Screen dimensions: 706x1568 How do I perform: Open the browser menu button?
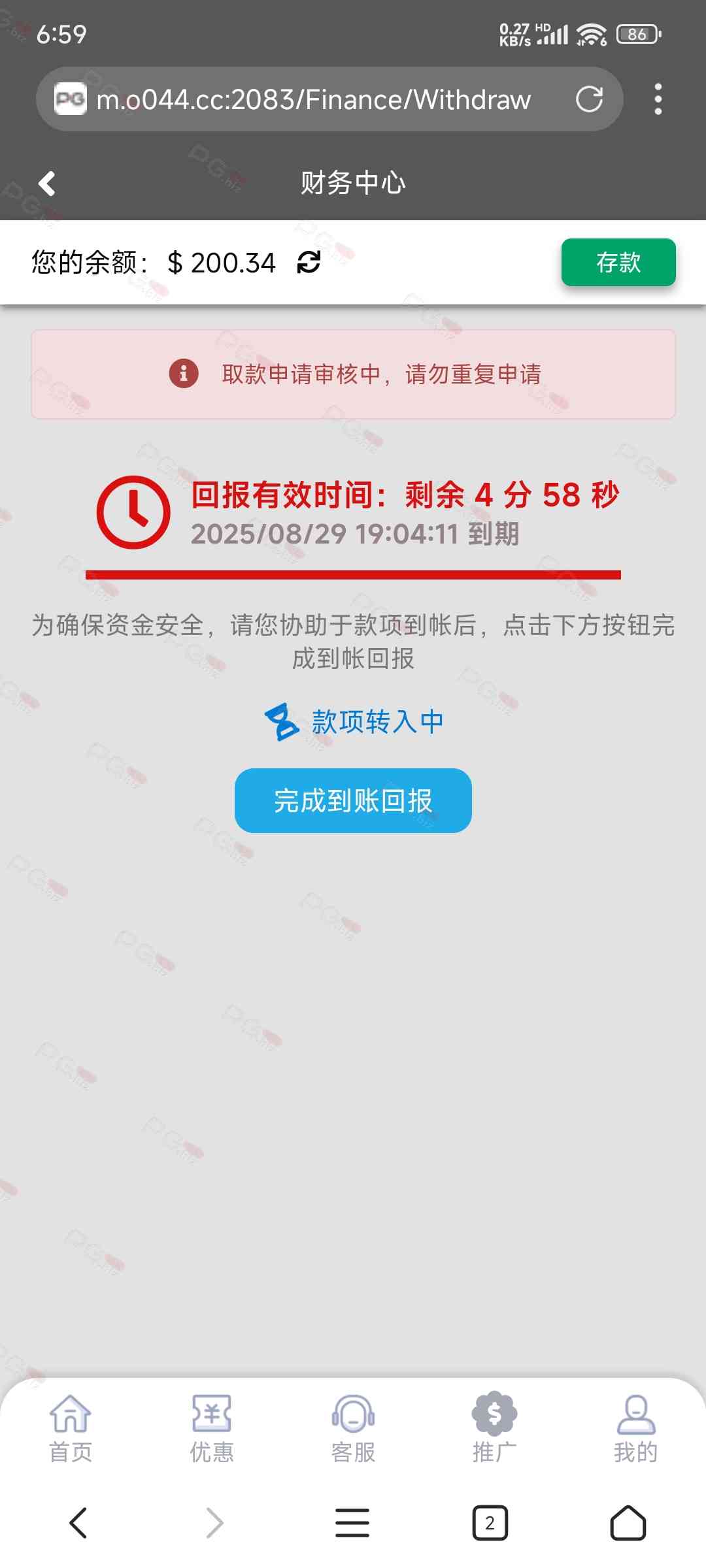tap(352, 1524)
